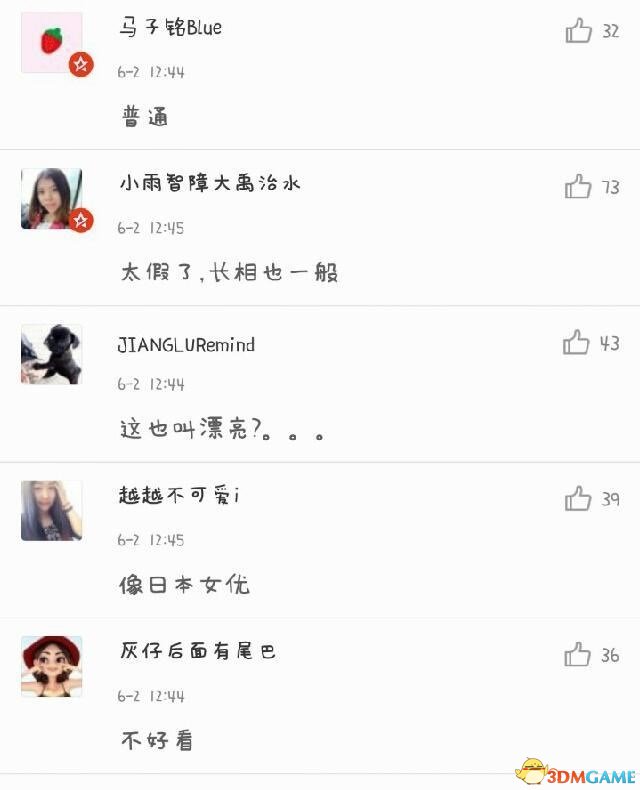Like 越越不可爱i's comment
640x790 pixels.
coord(579,499)
